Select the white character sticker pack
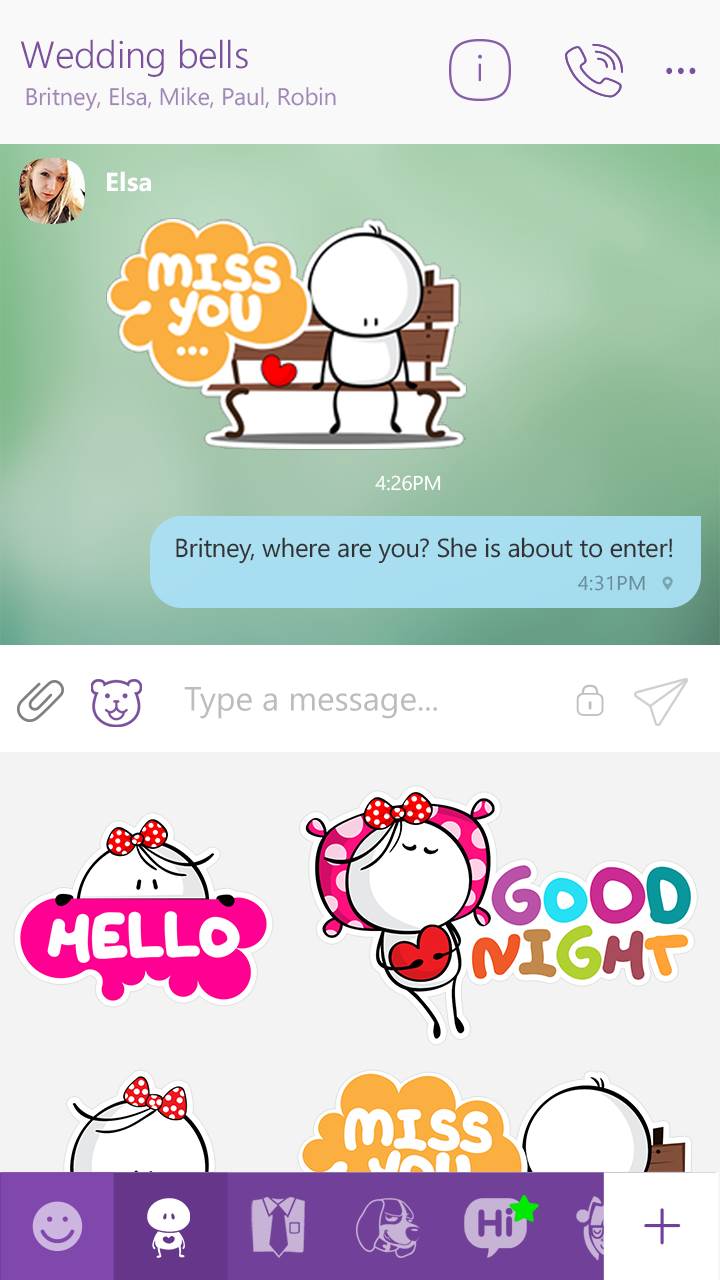Image resolution: width=720 pixels, height=1280 pixels. tap(170, 1226)
